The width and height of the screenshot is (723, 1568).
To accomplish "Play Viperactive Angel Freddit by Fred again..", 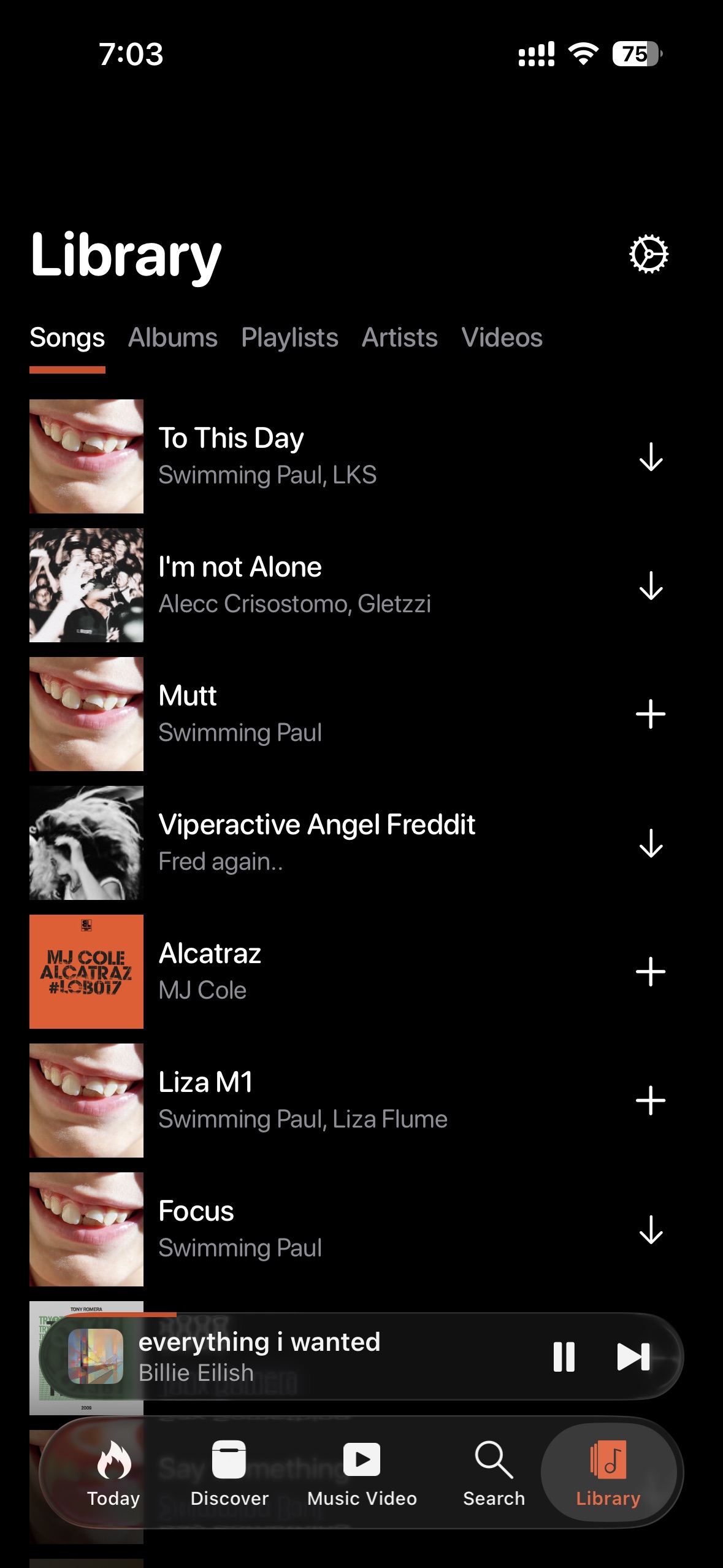I will pos(316,842).
